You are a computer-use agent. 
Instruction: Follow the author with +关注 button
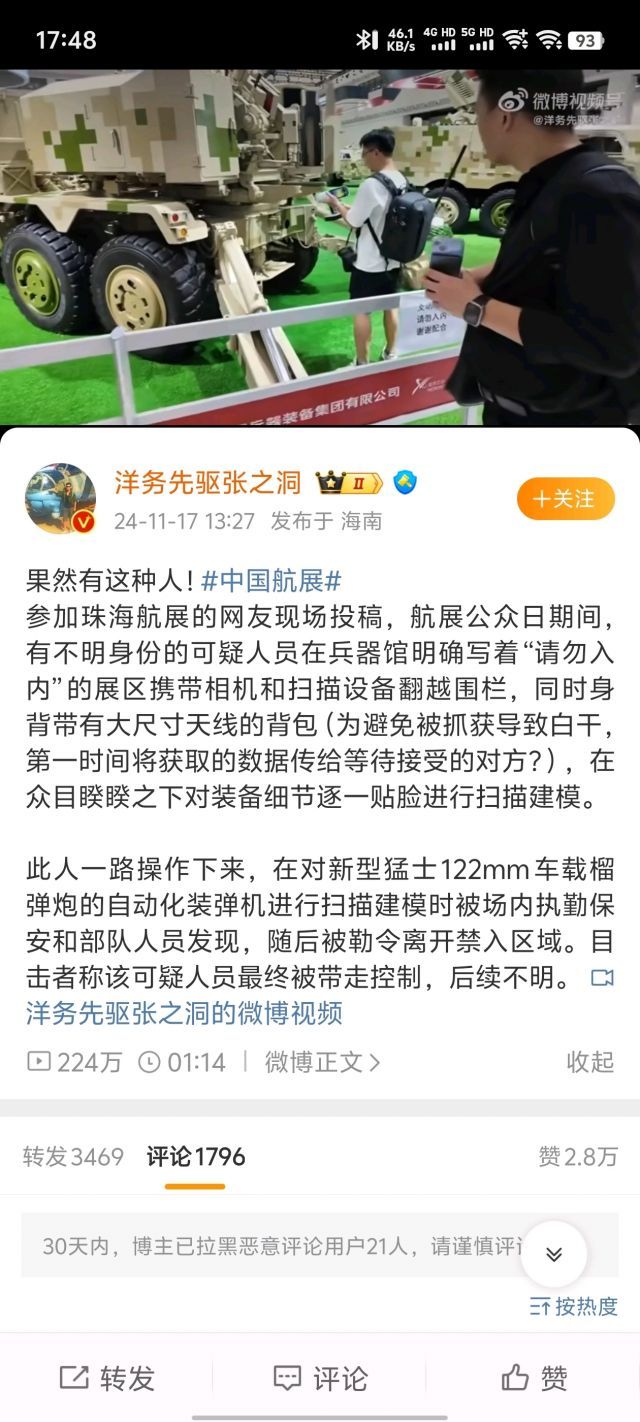tap(565, 498)
